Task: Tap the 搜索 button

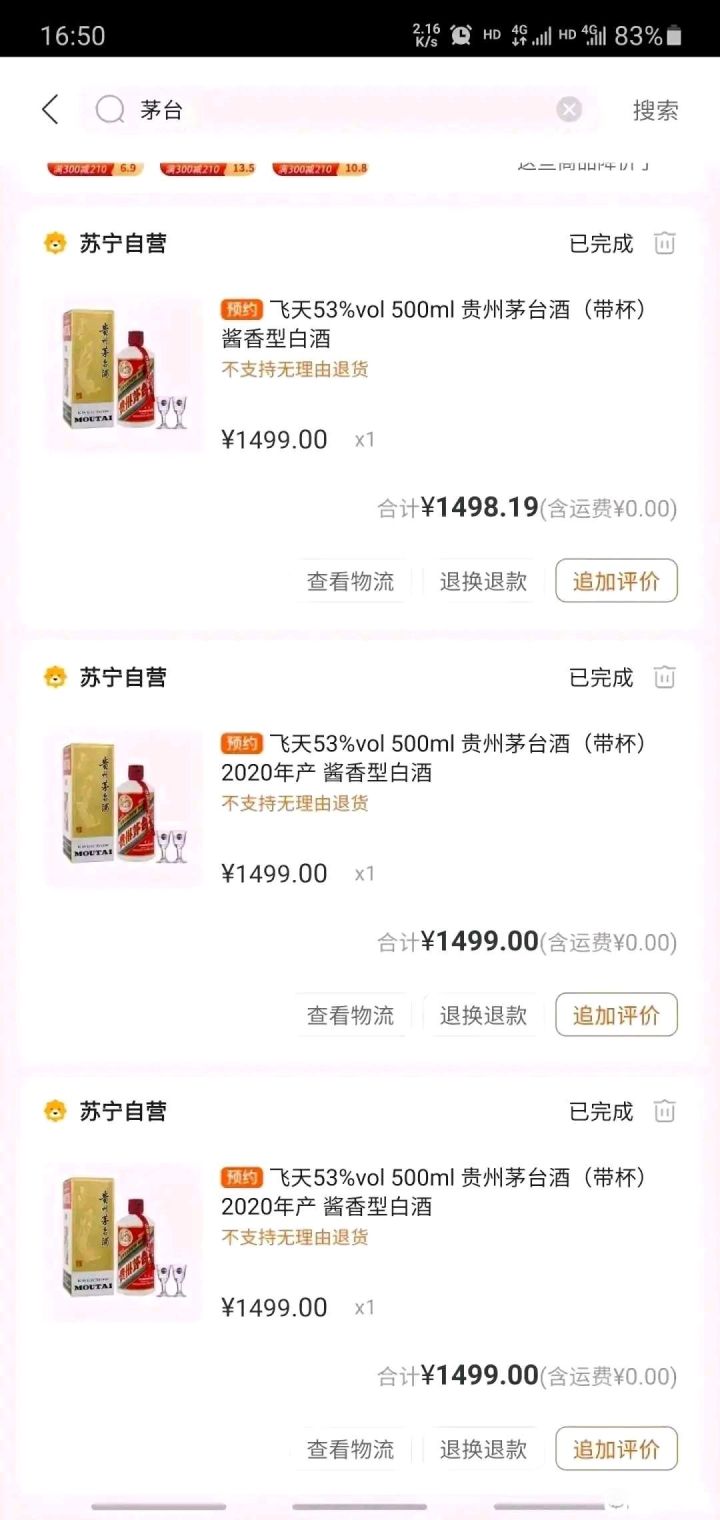Action: click(x=655, y=110)
